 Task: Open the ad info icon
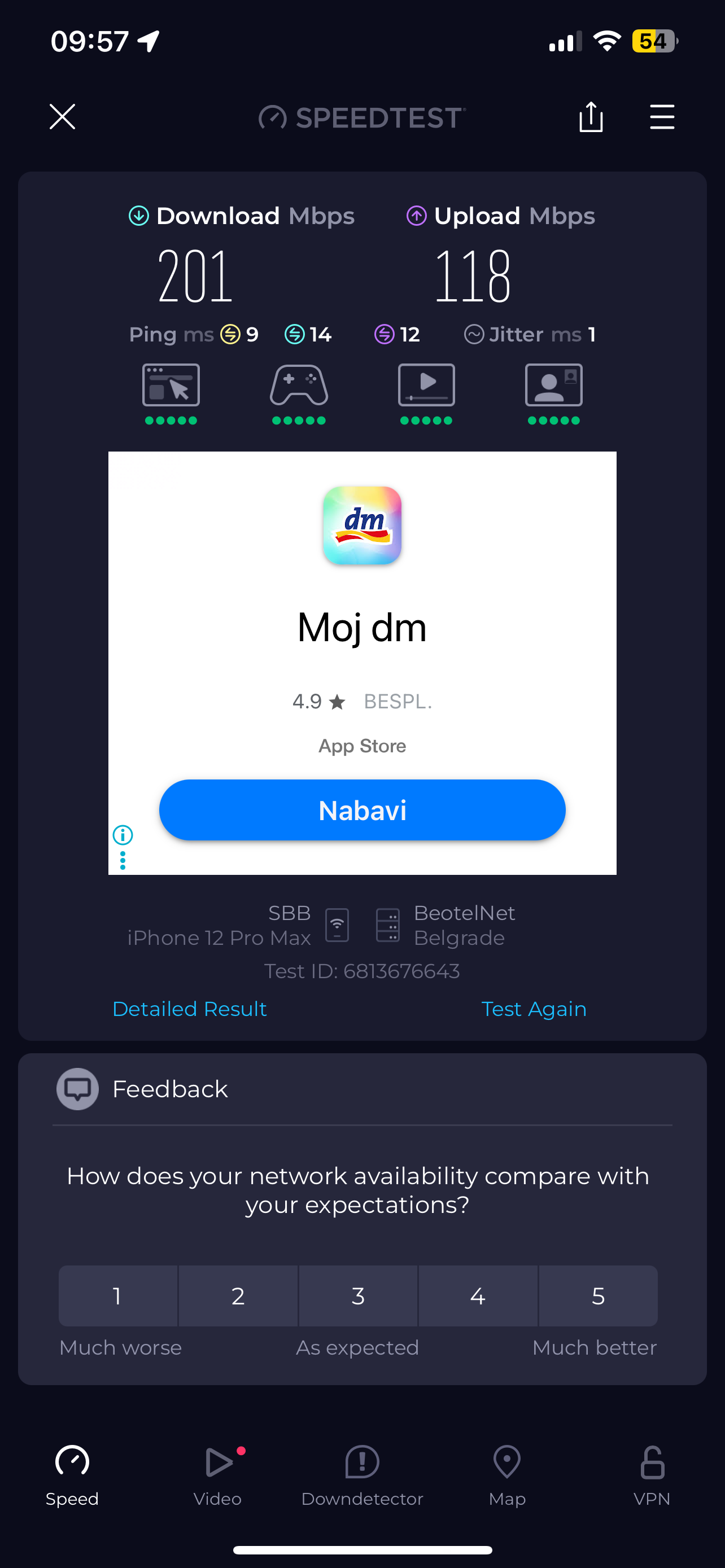(x=123, y=835)
